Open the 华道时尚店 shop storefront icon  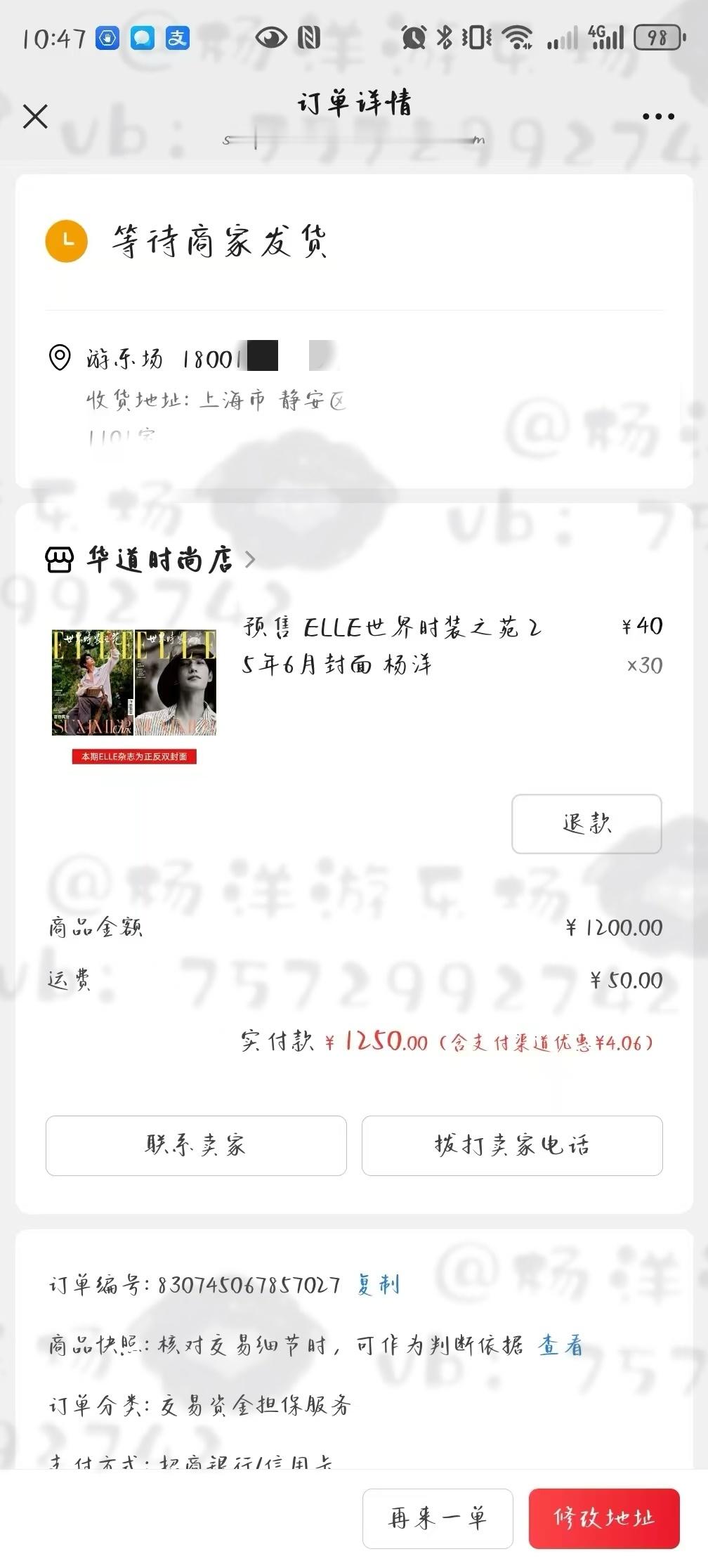click(x=59, y=561)
